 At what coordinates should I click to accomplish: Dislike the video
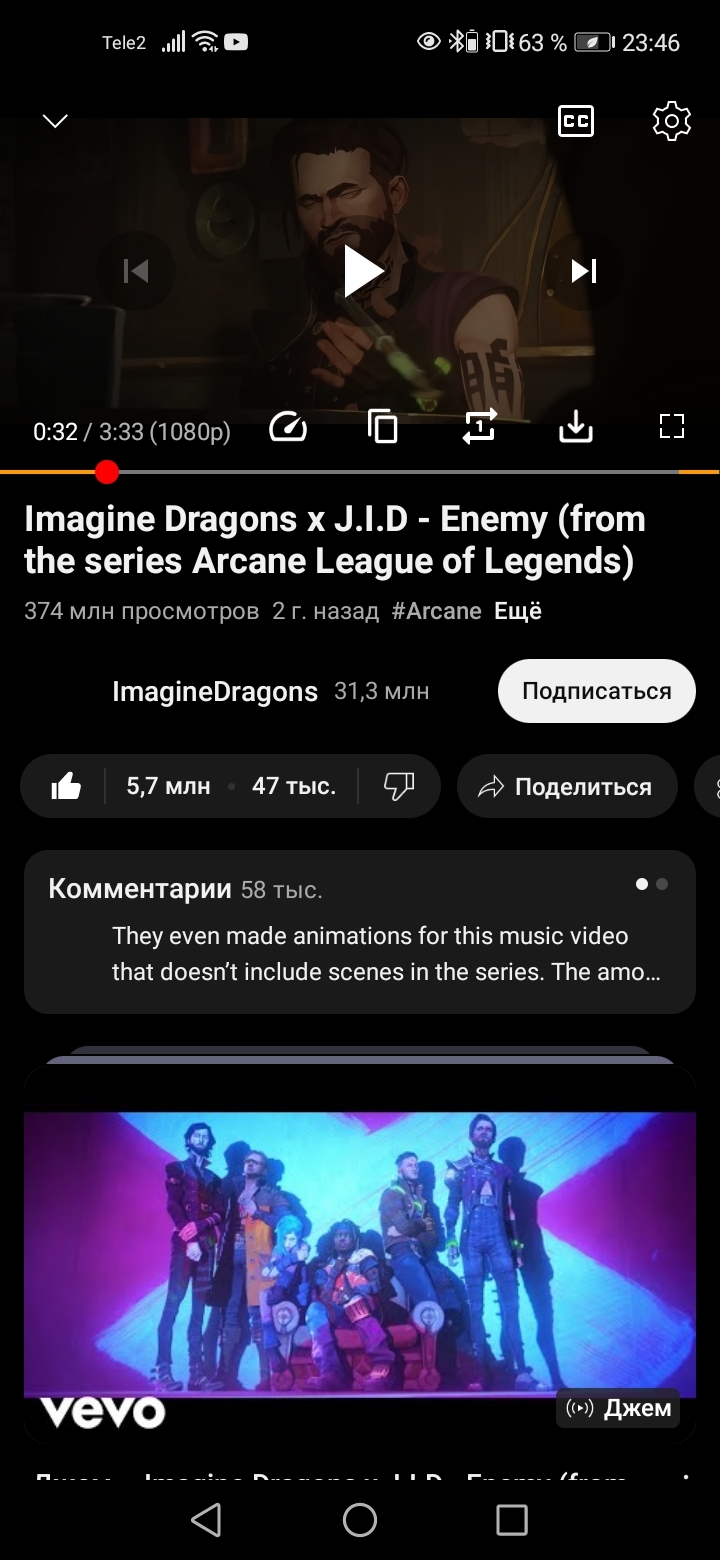pos(398,787)
